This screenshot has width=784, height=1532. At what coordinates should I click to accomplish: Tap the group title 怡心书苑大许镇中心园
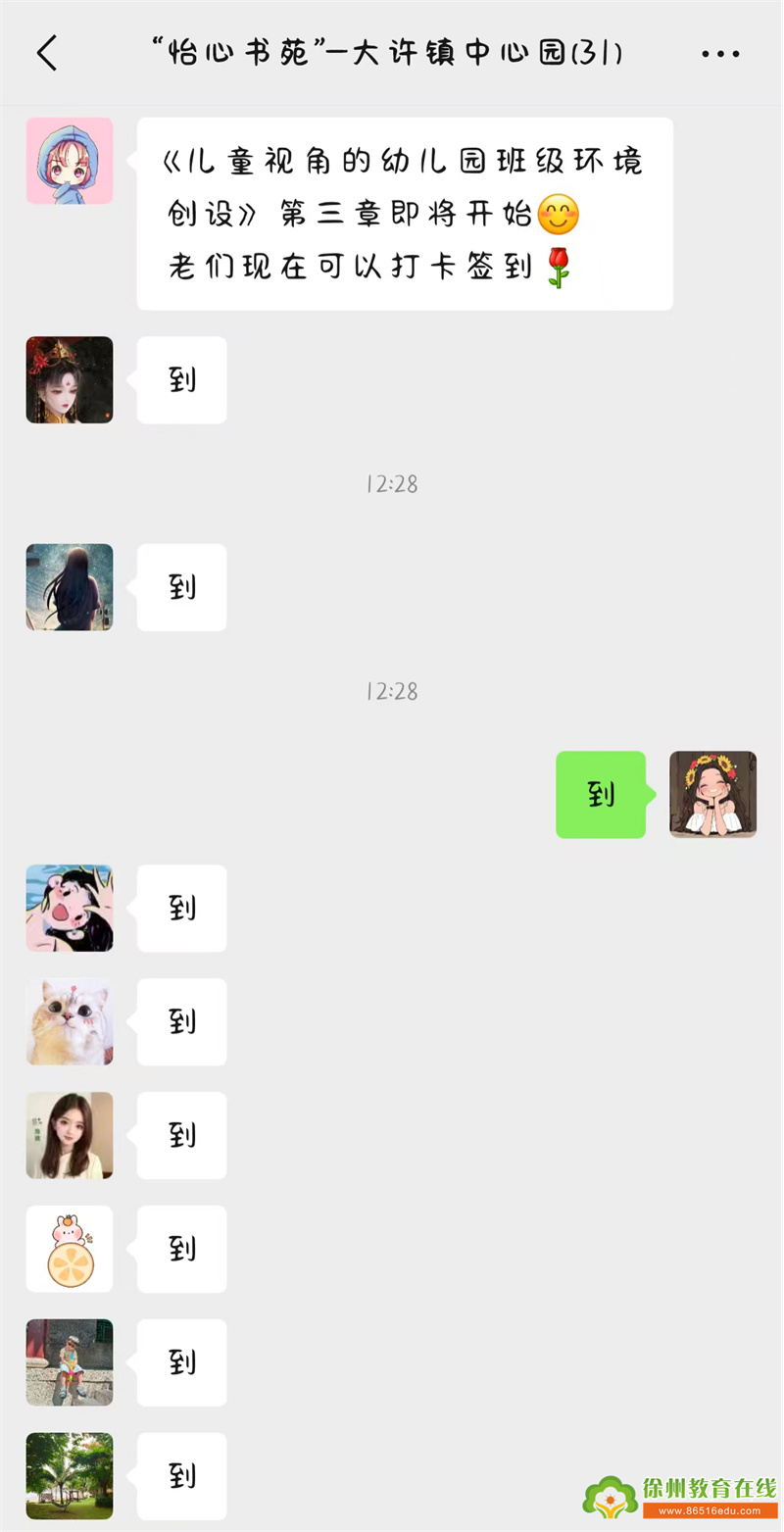point(392,54)
